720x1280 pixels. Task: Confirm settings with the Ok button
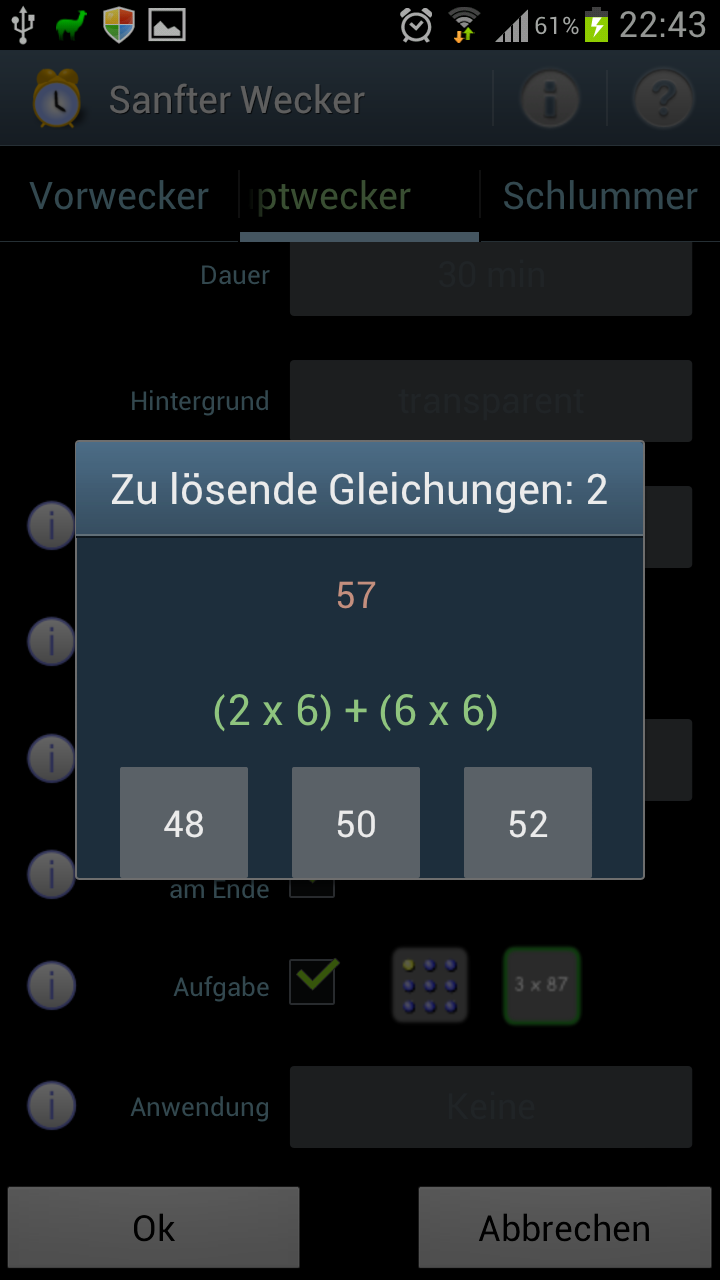154,1228
